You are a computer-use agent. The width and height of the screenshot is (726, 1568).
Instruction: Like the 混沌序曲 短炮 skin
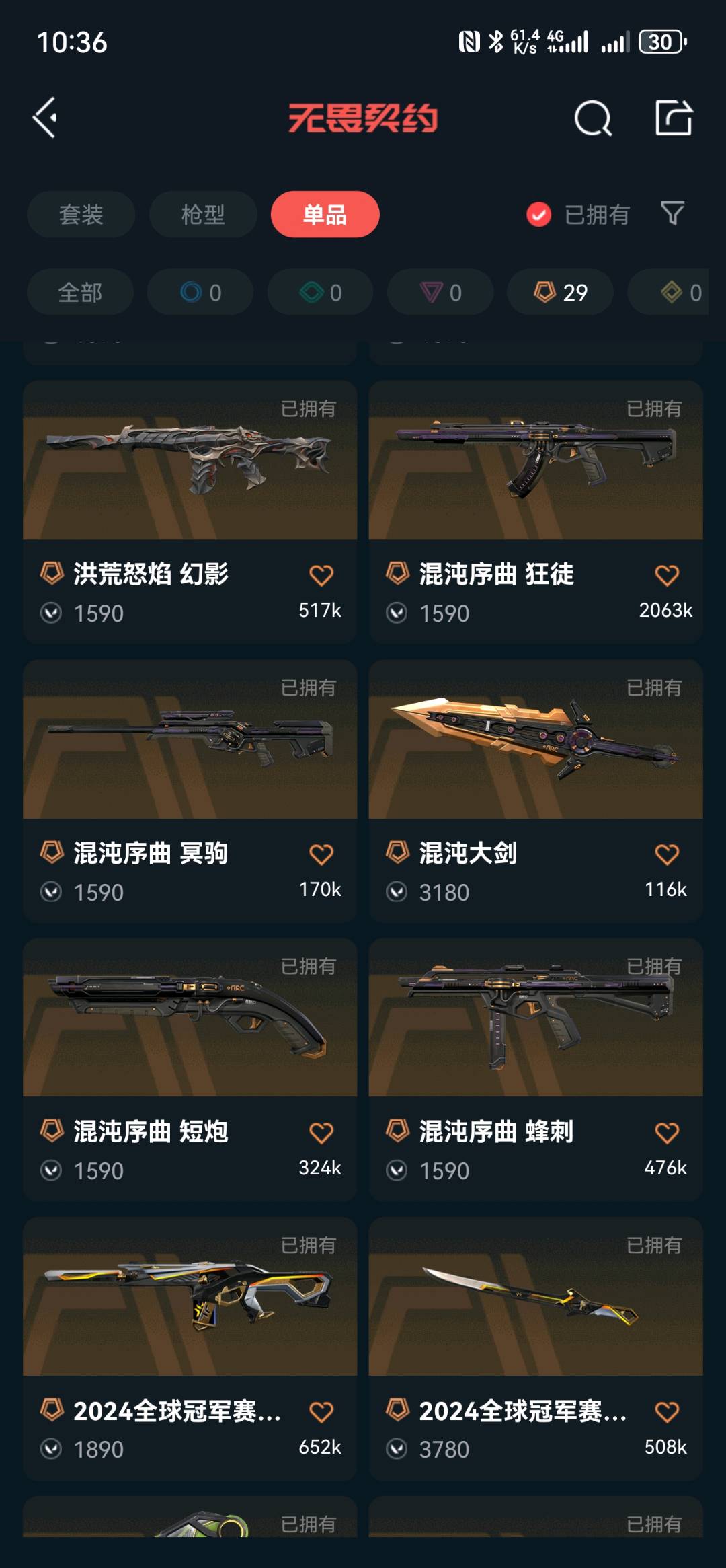[321, 1133]
